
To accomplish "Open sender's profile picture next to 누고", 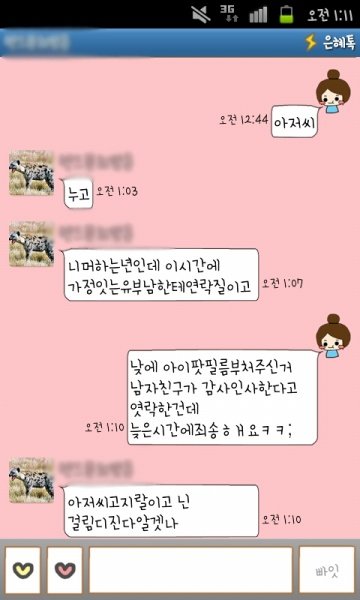I will 31,173.
